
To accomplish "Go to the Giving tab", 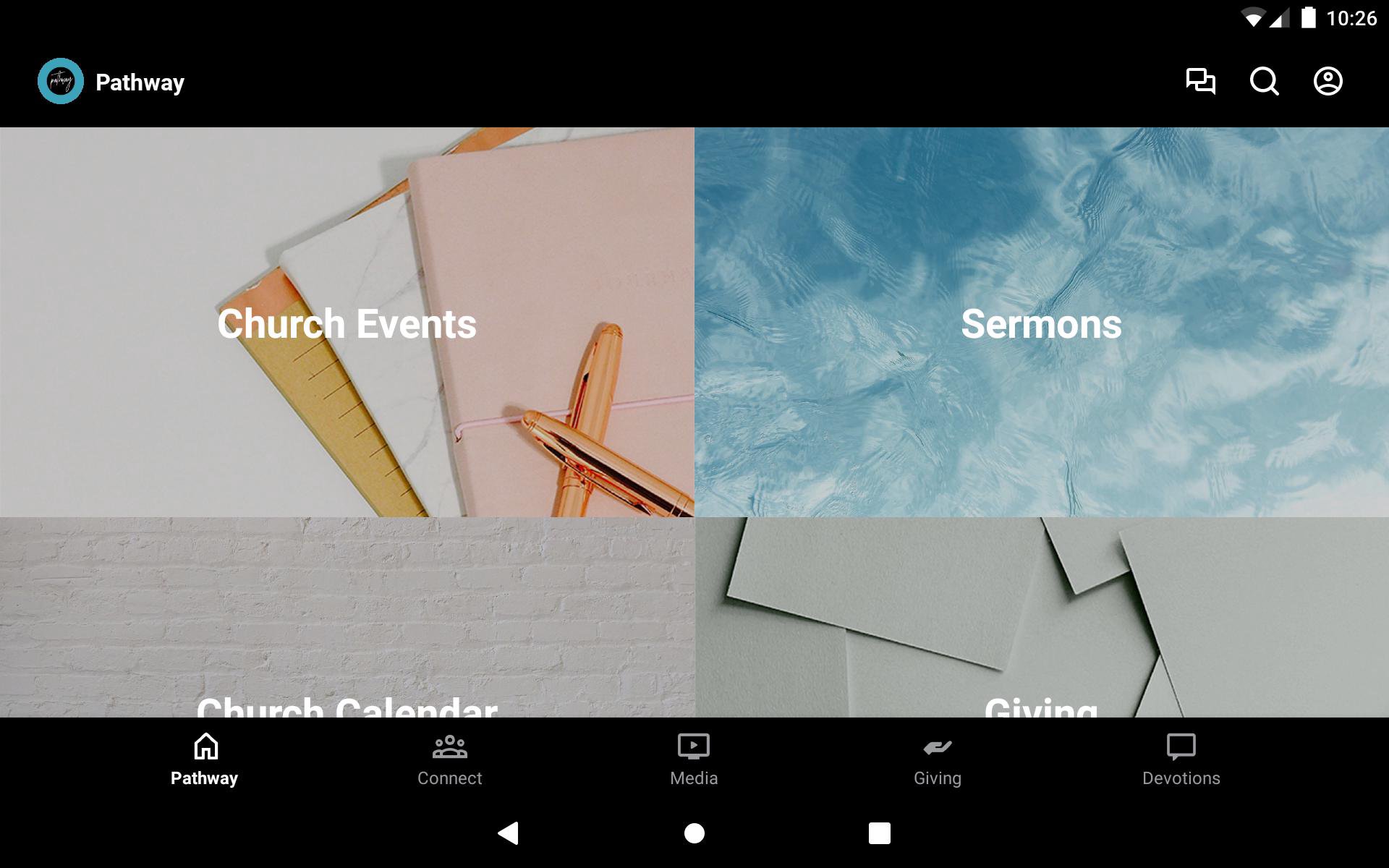I will pos(938,759).
